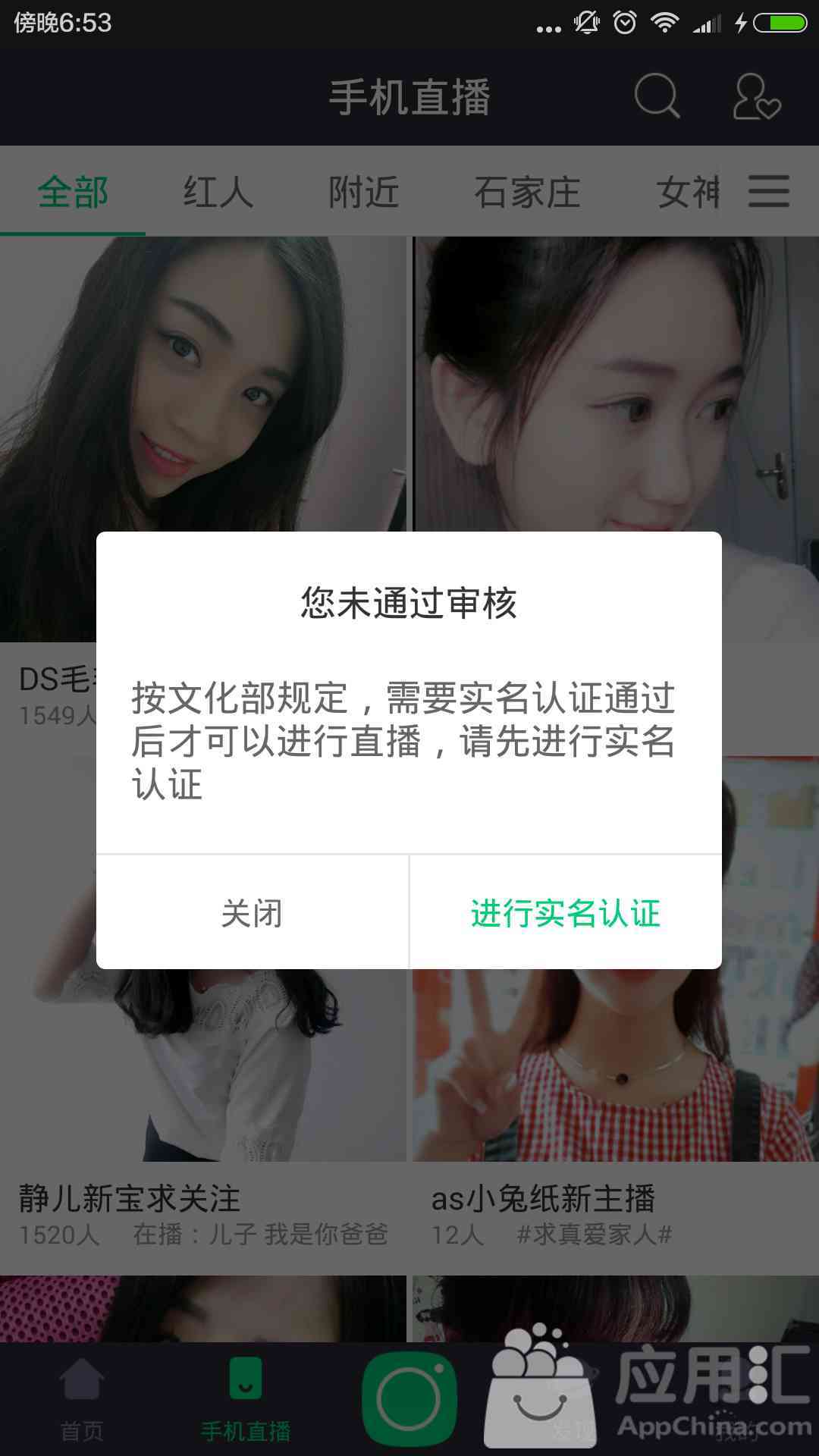Switch to the 红人 tab

pyautogui.click(x=218, y=192)
